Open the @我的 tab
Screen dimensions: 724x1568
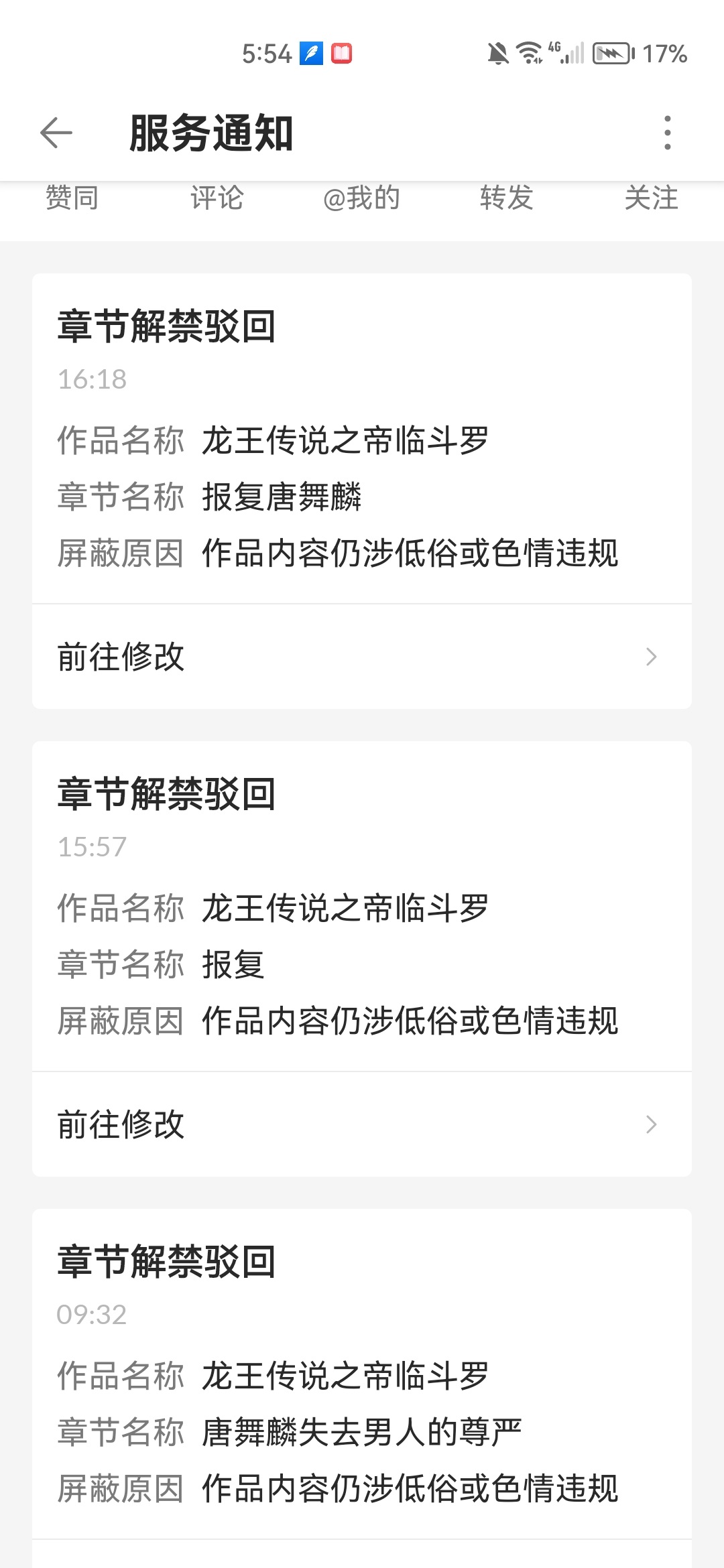[x=361, y=198]
